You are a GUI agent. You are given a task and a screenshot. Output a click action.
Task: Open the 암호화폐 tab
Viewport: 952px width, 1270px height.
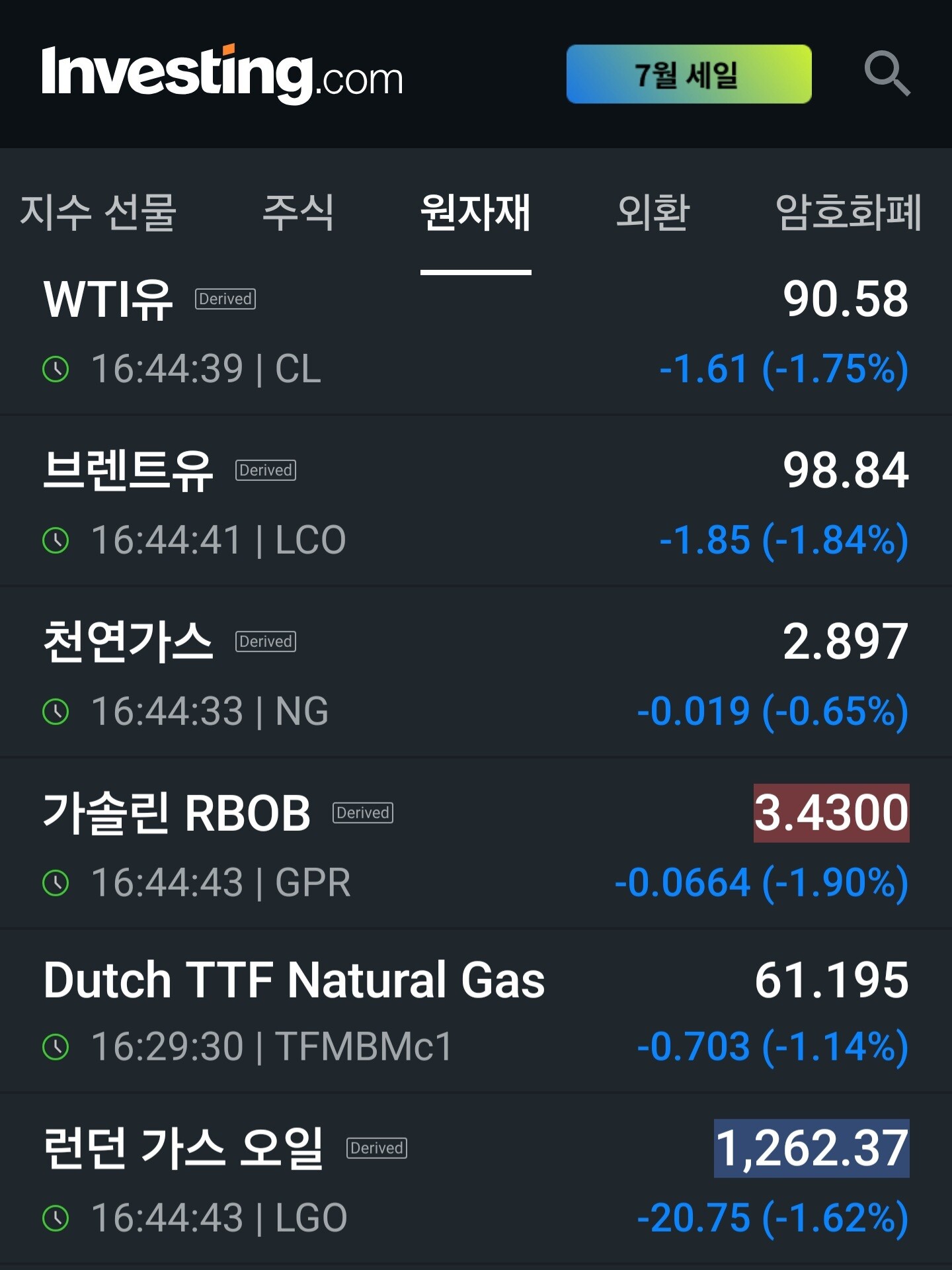(849, 213)
